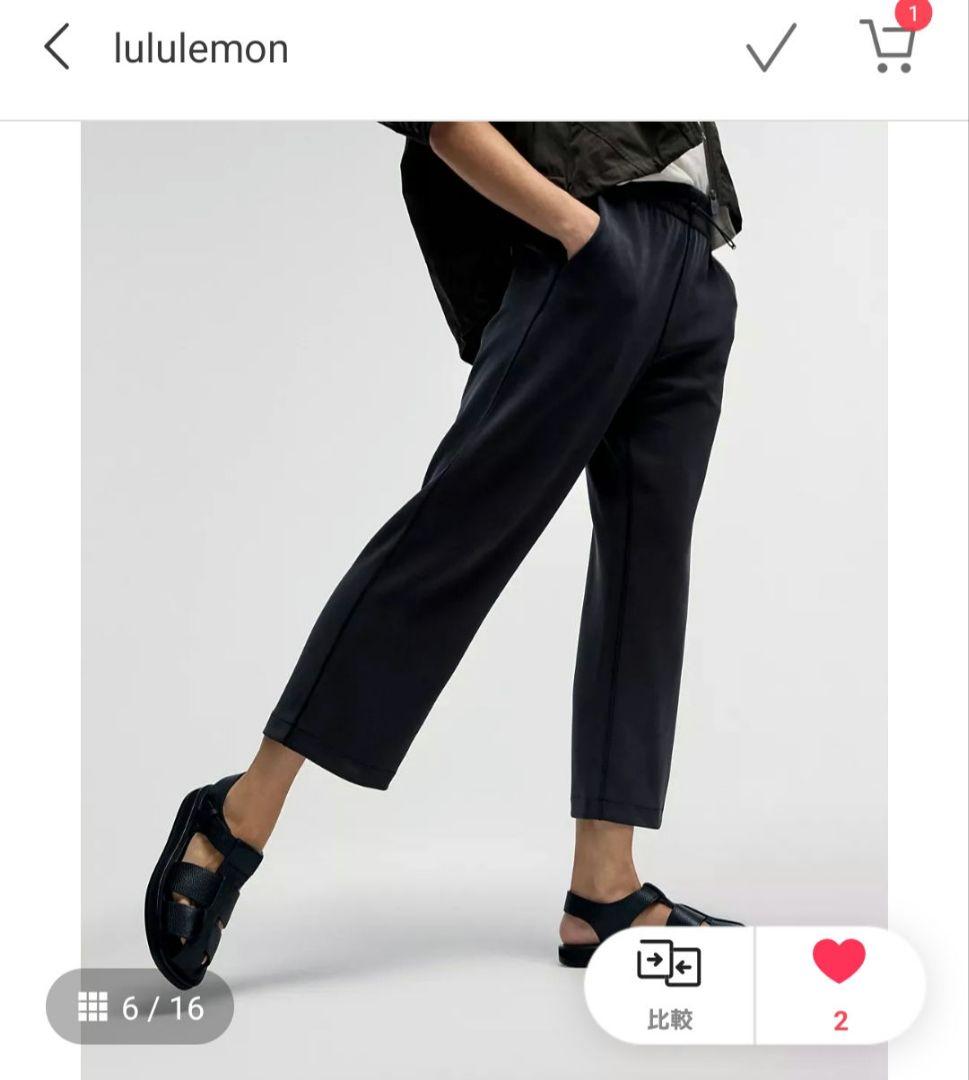Open the 6 / 16 image grid
The image size is (969, 1080).
coord(140,1007)
